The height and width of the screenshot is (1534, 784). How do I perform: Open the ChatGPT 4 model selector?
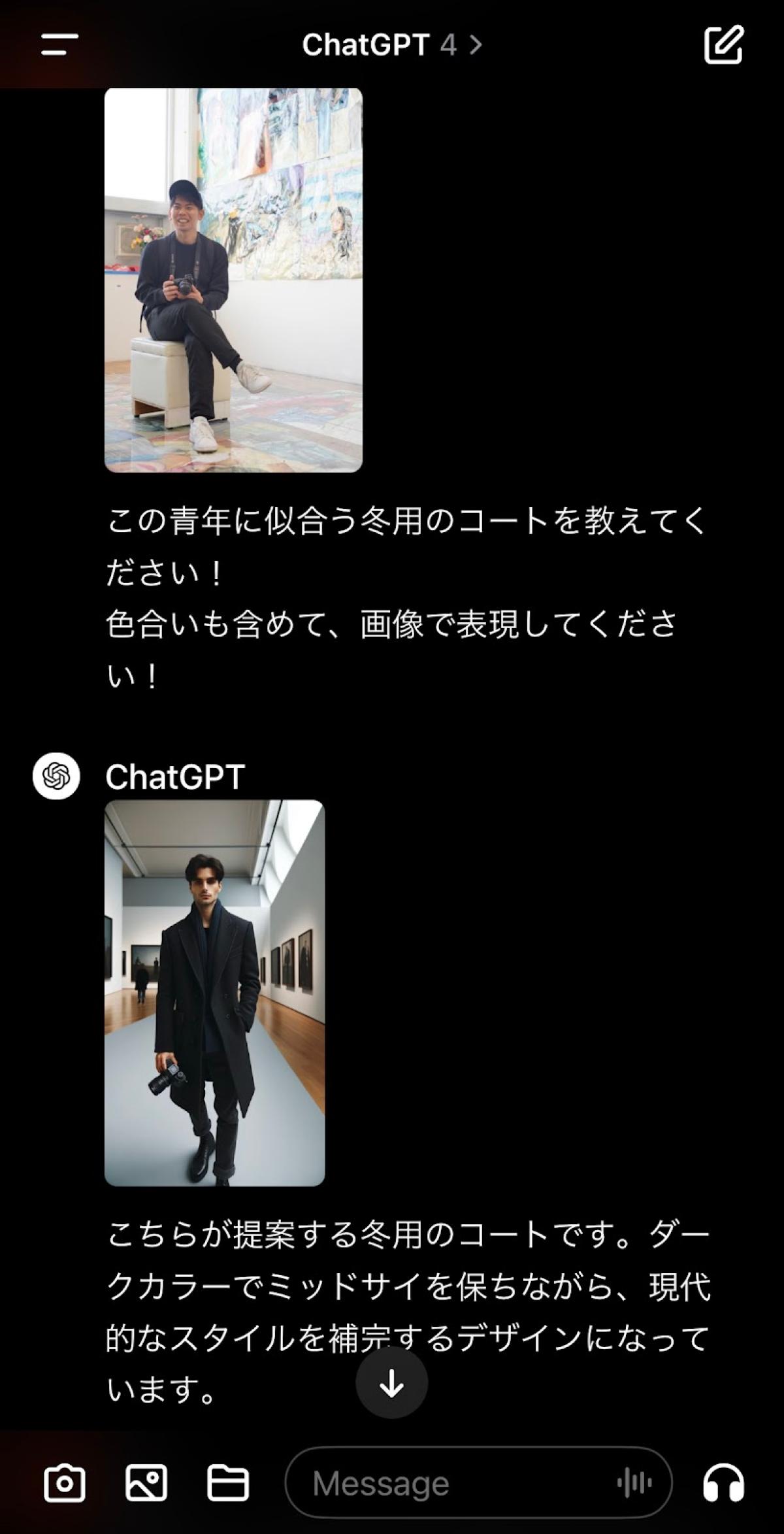tap(392, 44)
